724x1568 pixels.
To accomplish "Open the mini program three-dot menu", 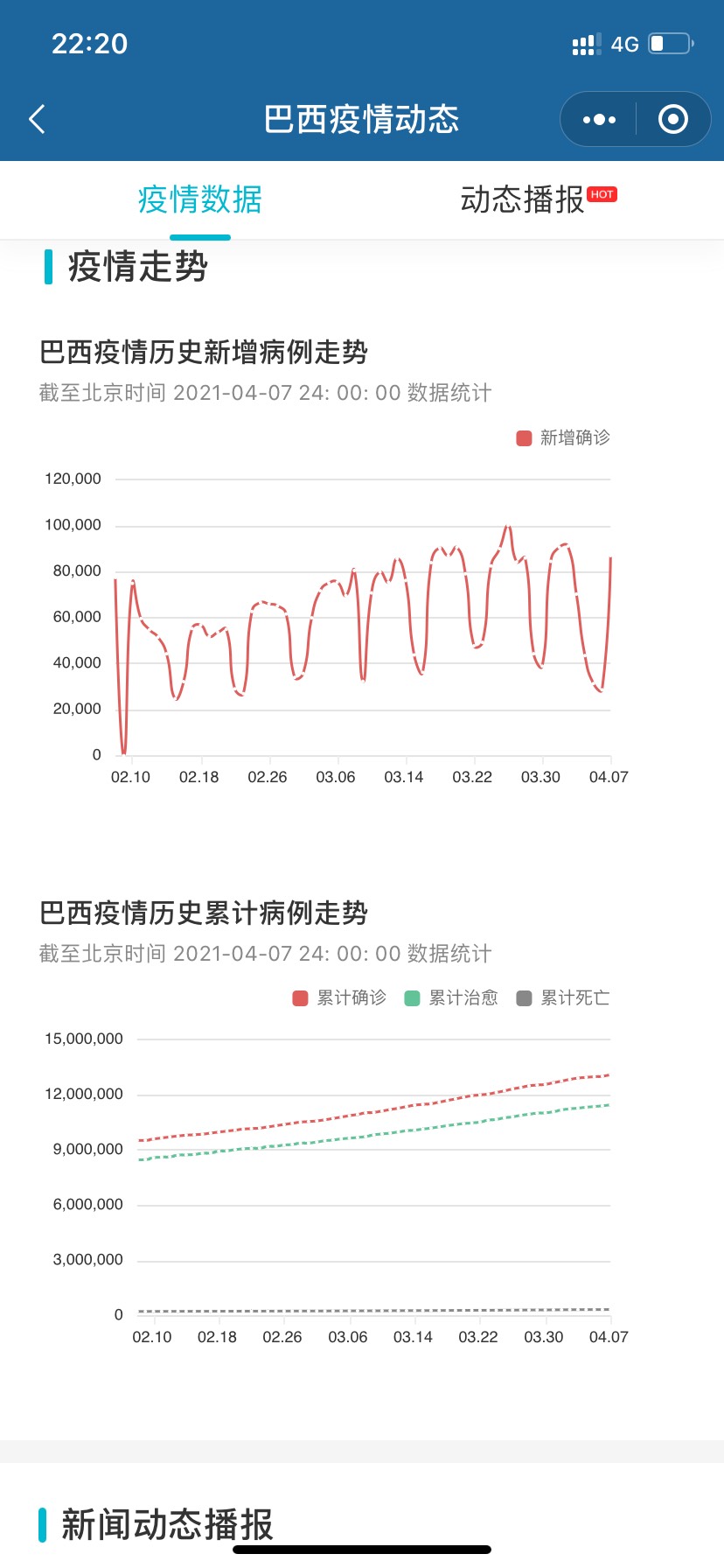I will [599, 119].
